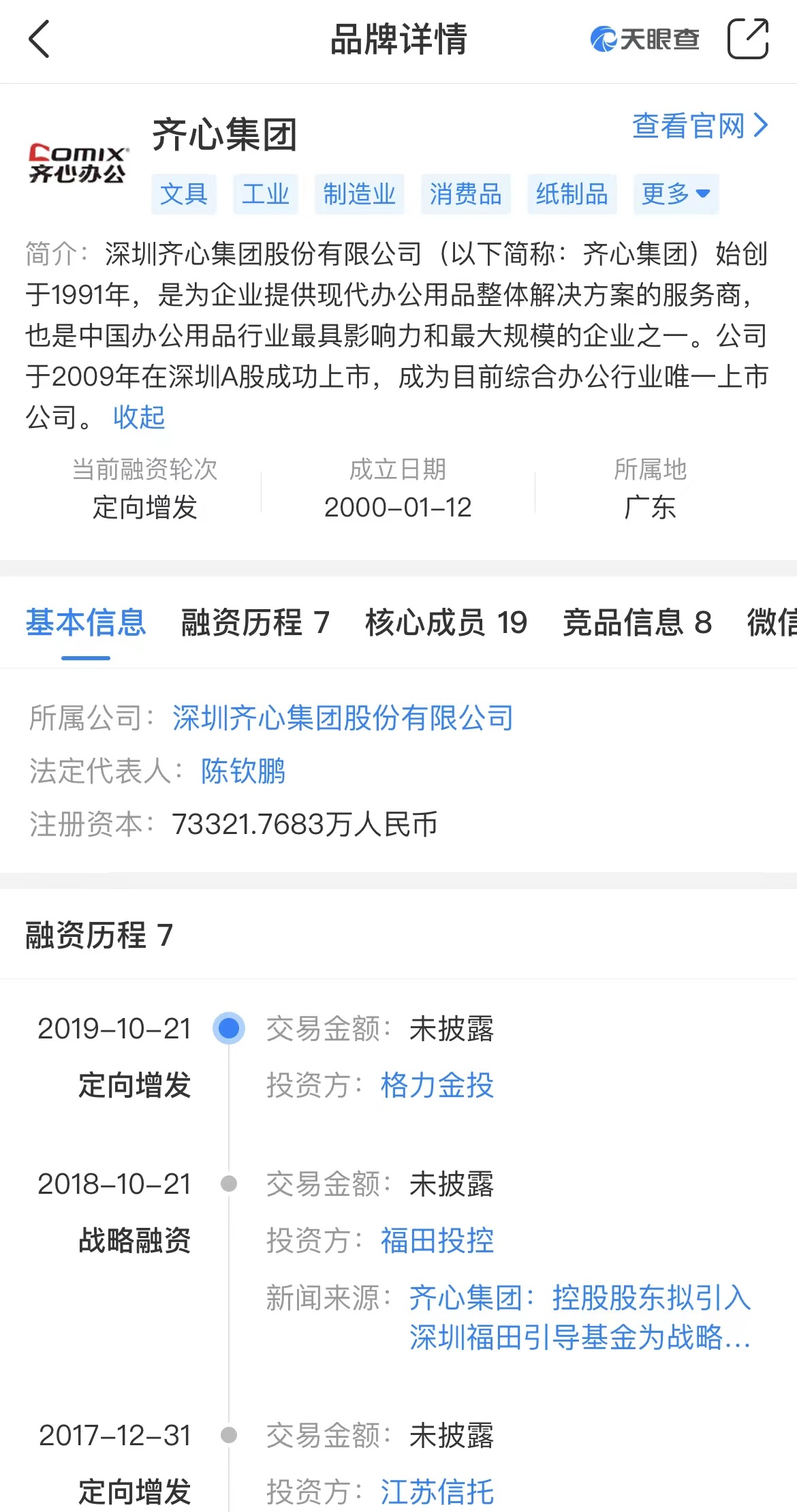
Task: Collapse the intro with 收起
Action: [x=139, y=417]
